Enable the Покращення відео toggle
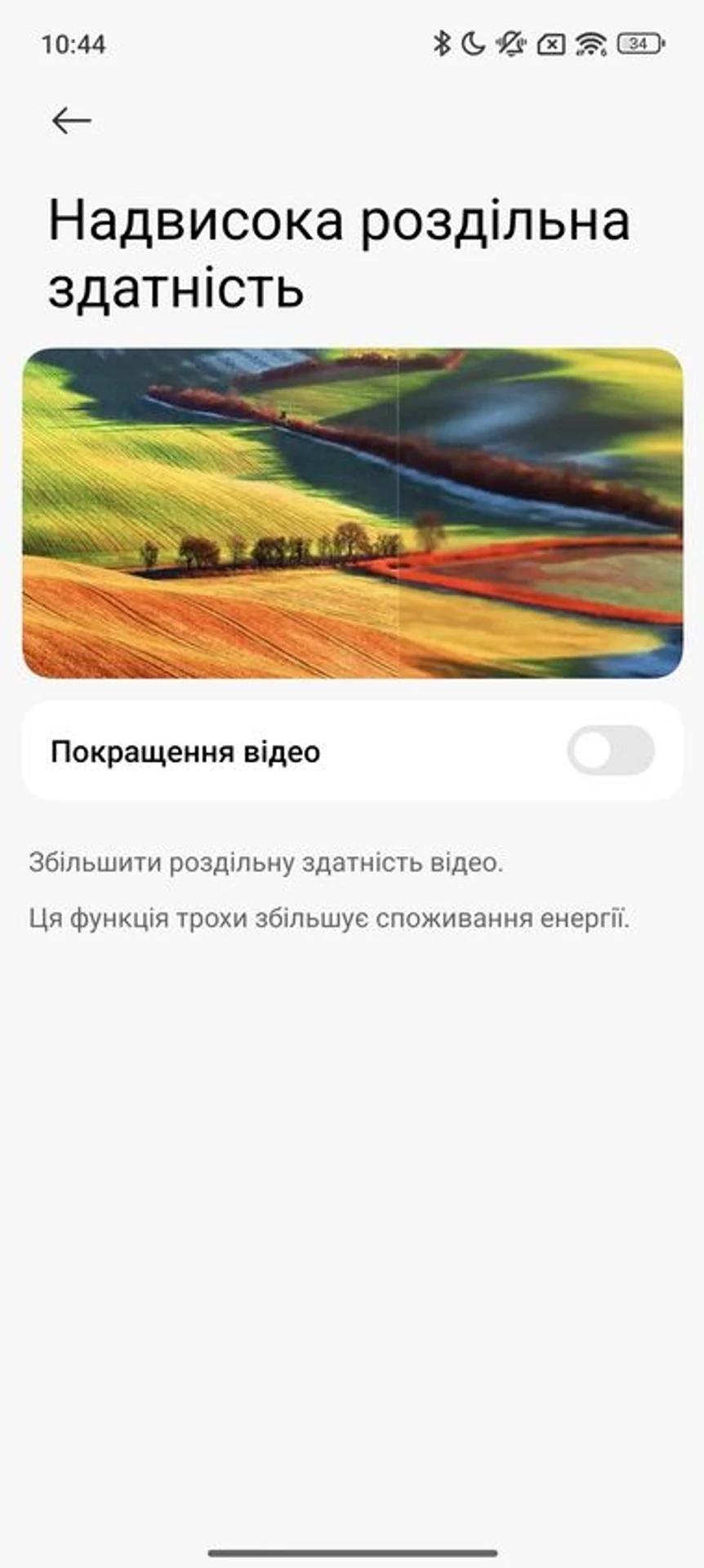704x1568 pixels. [610, 751]
